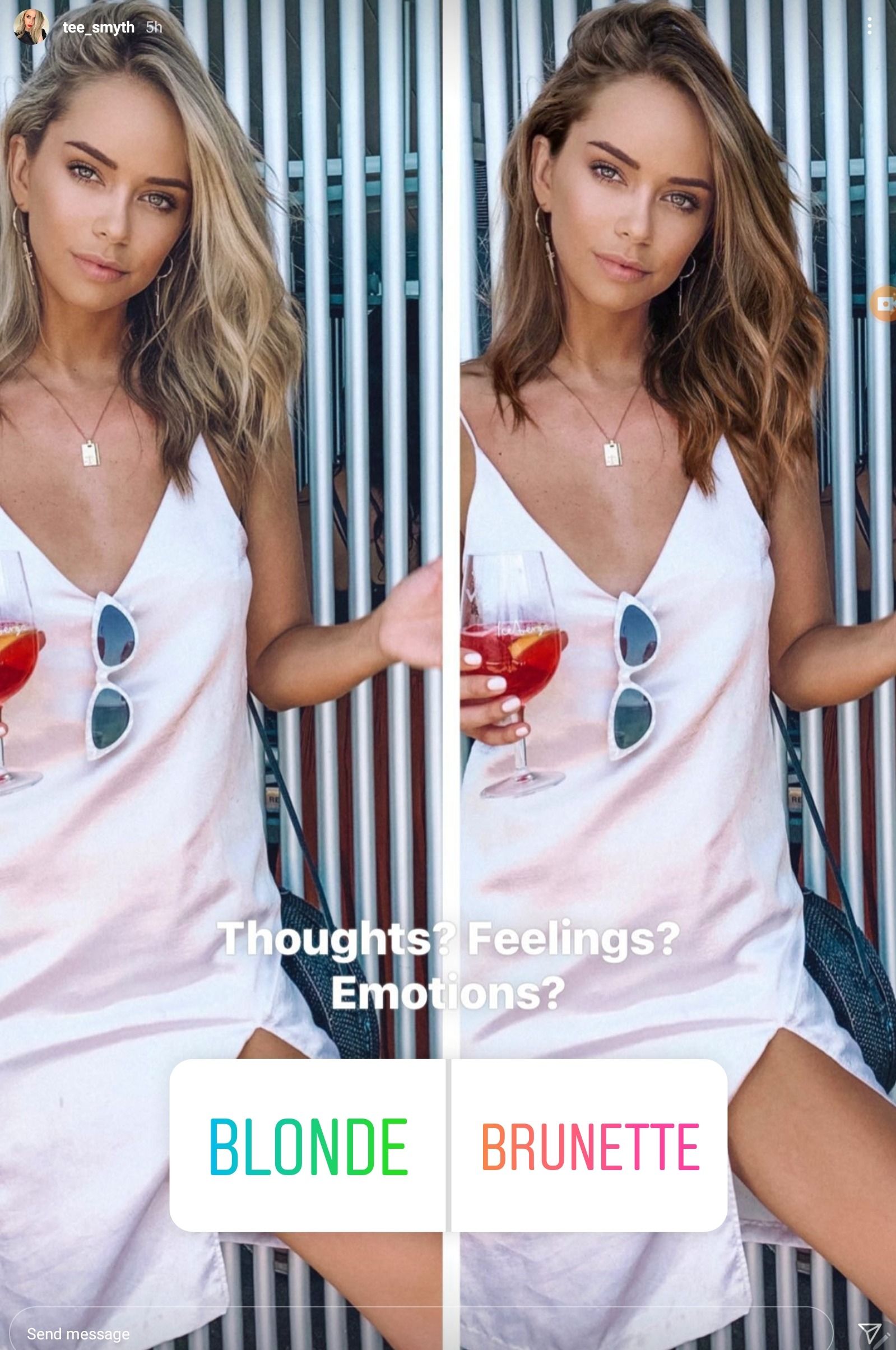This screenshot has width=896, height=1350.
Task: Open the orange camera bubble
Action: click(x=884, y=303)
